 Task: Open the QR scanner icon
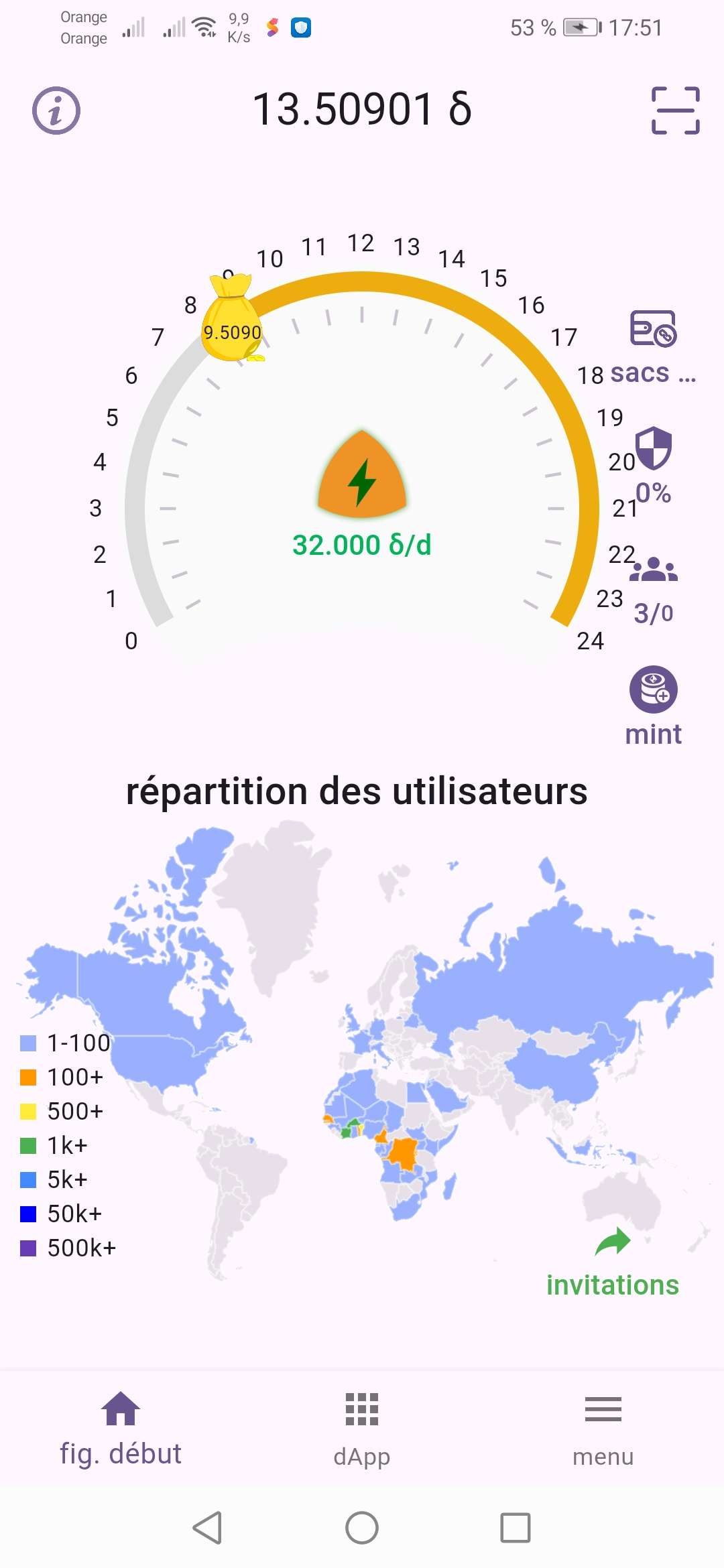(x=675, y=111)
